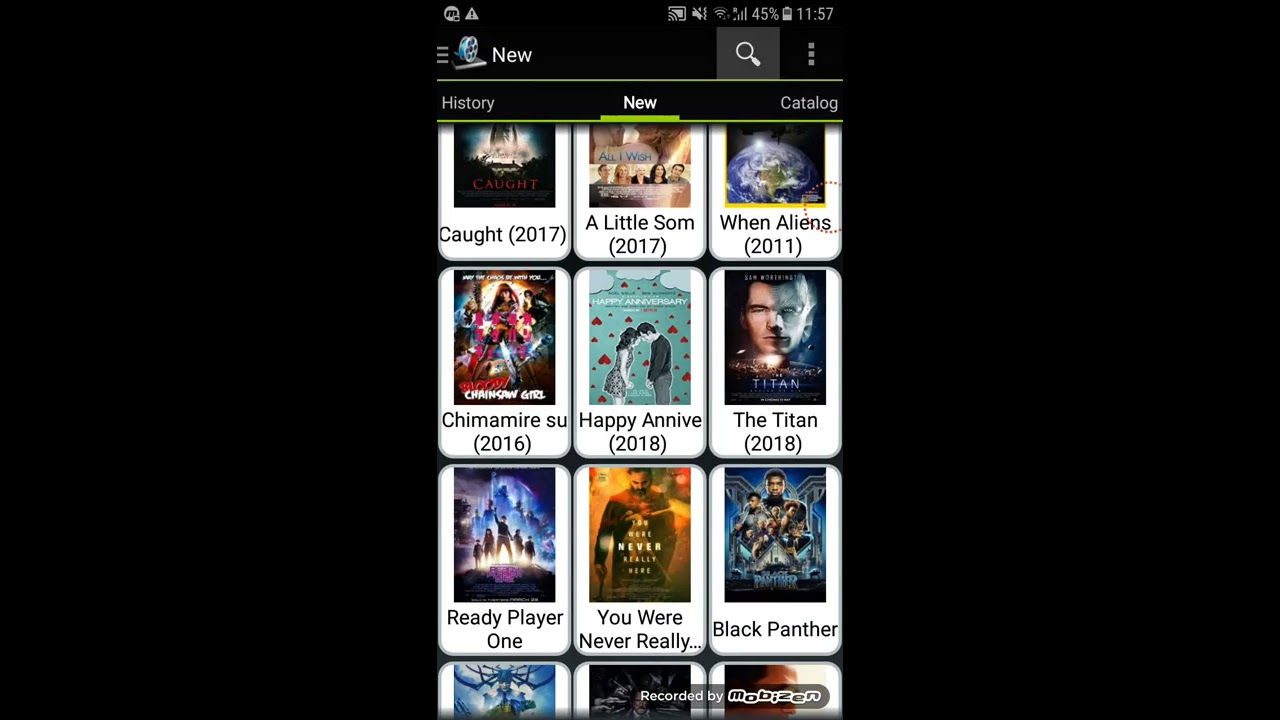Viewport: 1280px width, 720px height.
Task: Open When Aliens (2011) movie
Action: click(x=775, y=190)
